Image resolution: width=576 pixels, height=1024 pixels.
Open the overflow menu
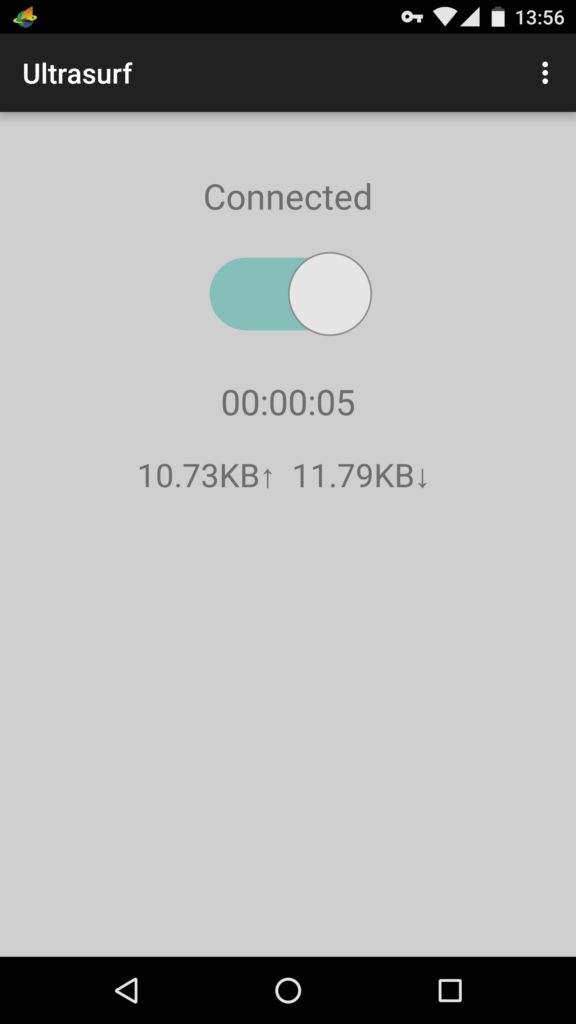click(x=545, y=73)
